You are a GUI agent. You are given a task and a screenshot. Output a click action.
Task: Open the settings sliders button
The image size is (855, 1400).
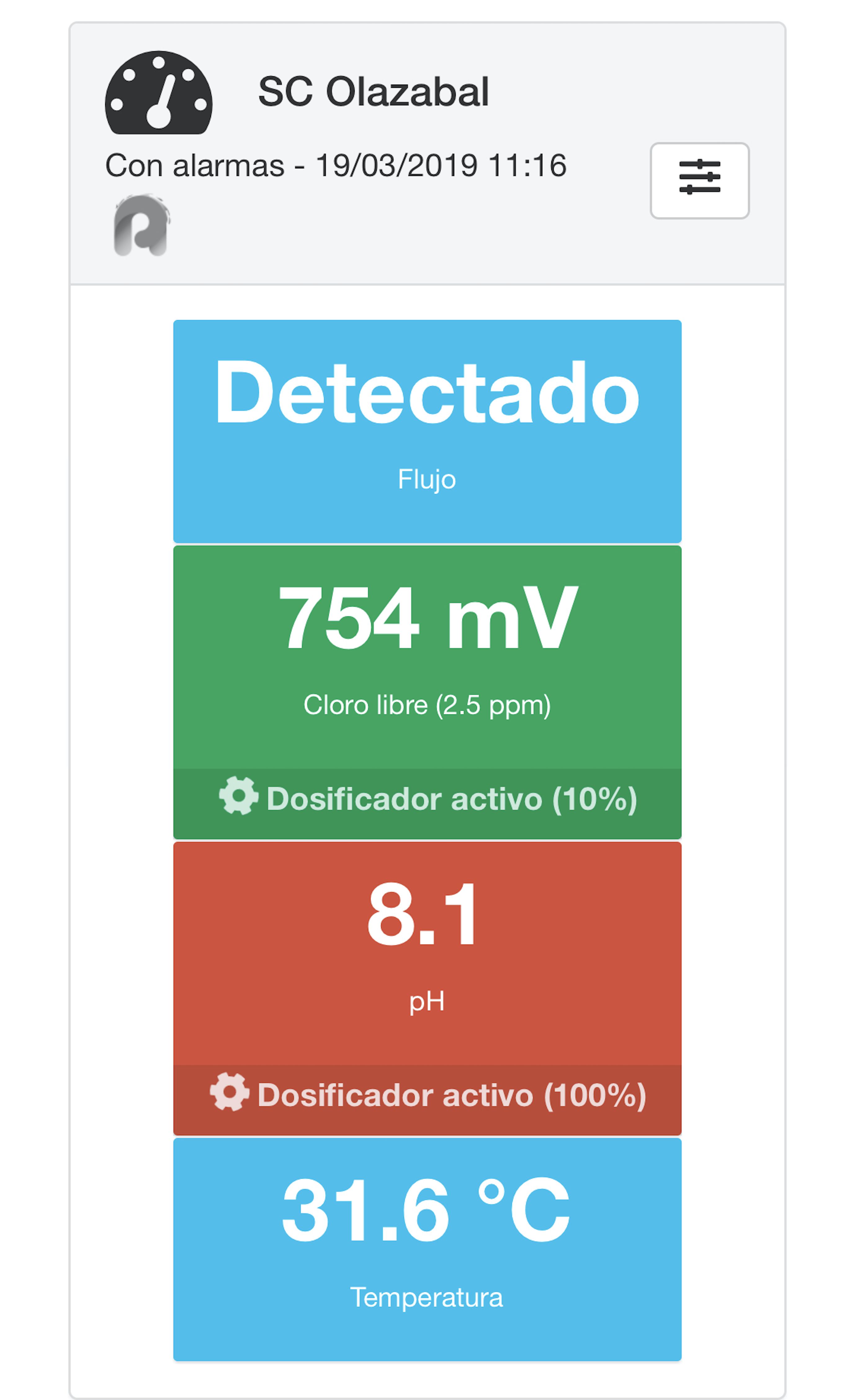(x=699, y=180)
